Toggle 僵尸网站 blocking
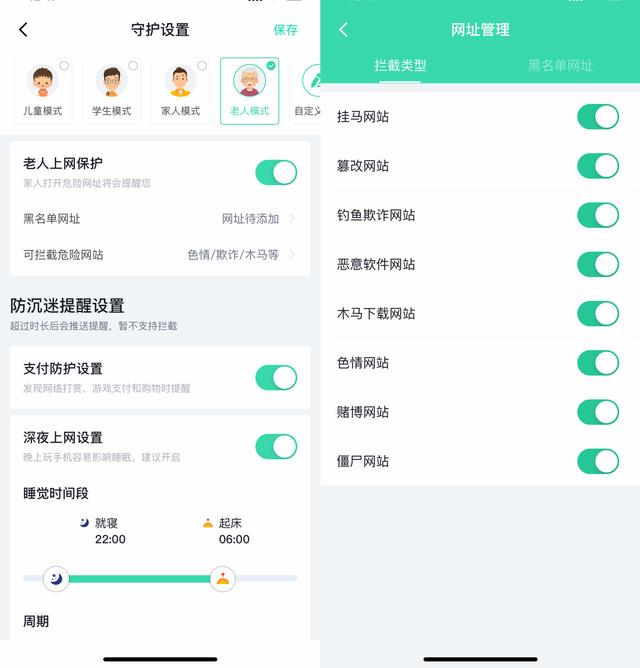640x668 pixels. point(598,461)
